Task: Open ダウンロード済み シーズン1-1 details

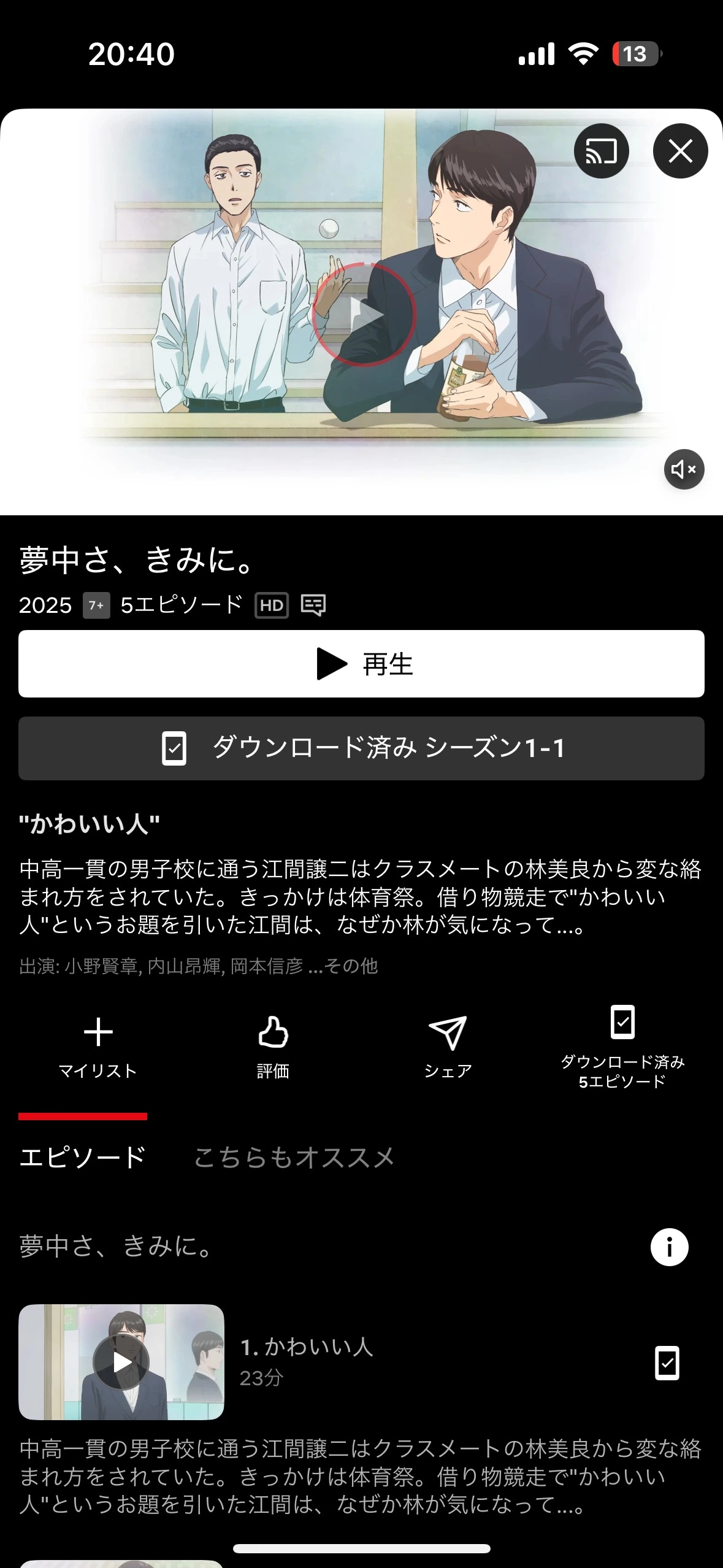Action: [362, 748]
